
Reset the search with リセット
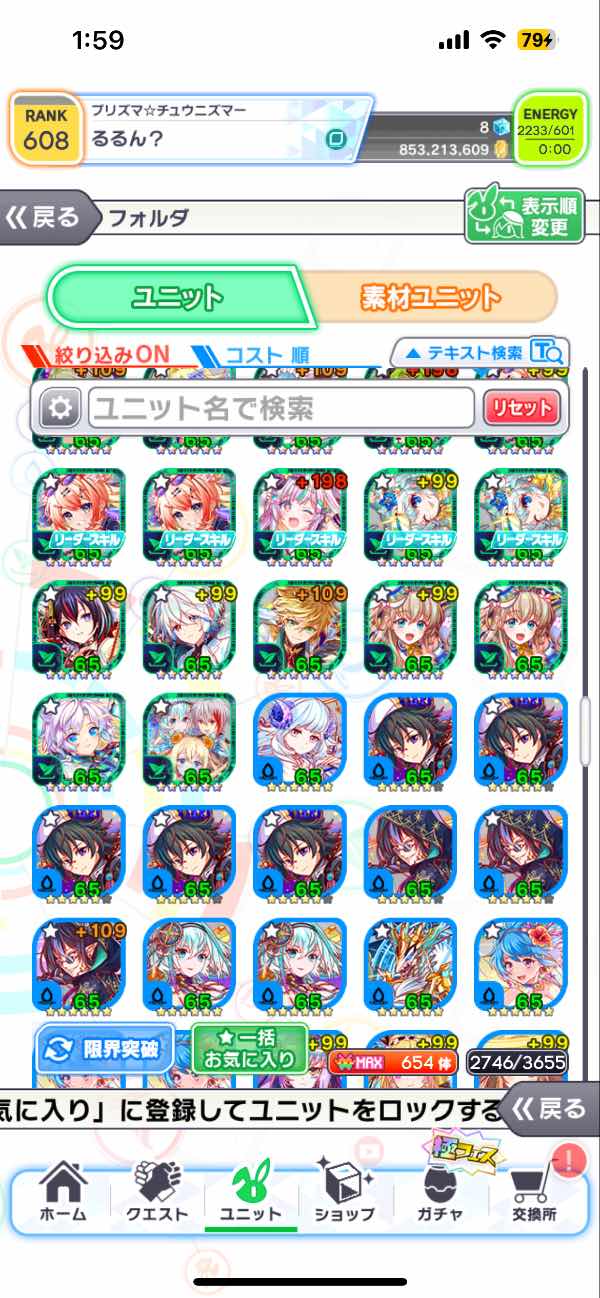pos(520,408)
